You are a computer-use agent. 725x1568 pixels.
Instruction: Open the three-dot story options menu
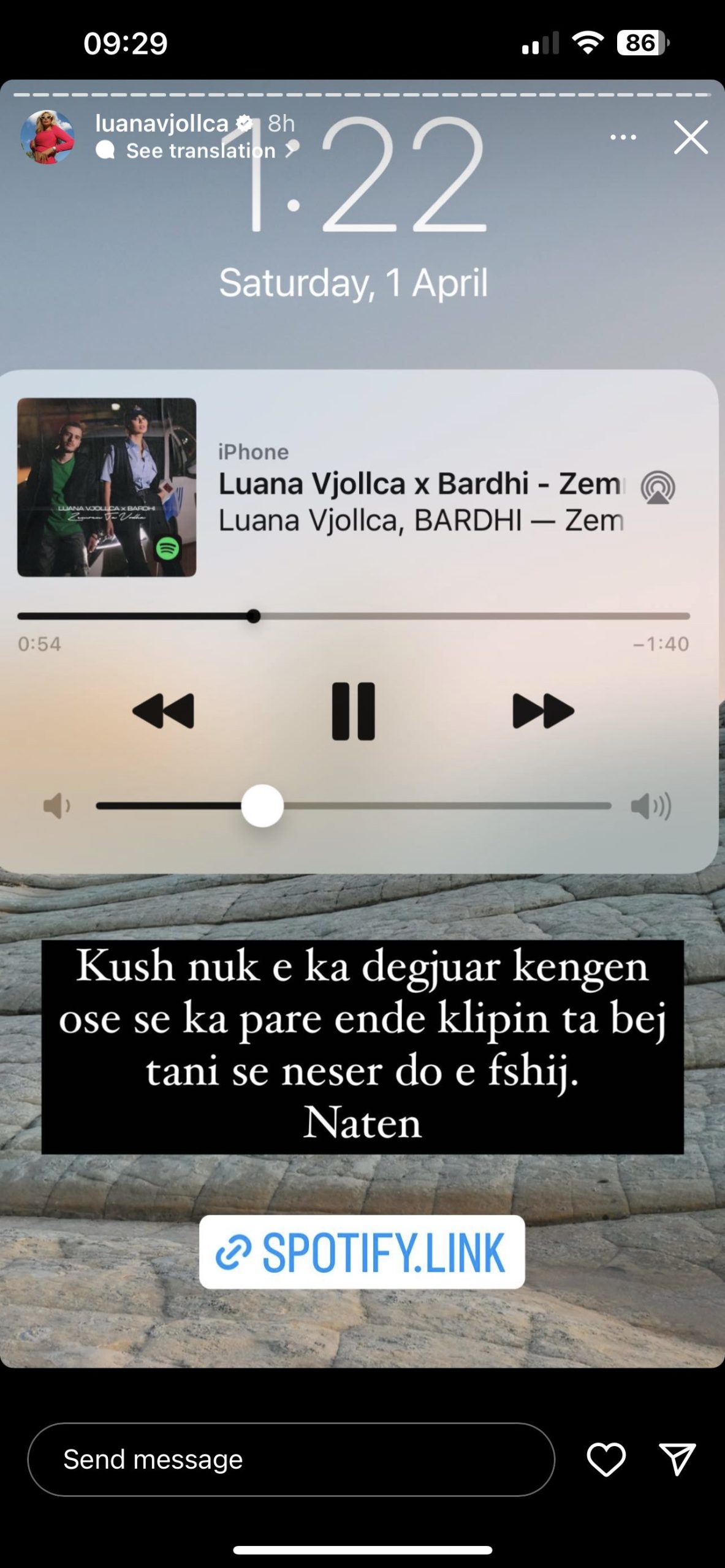tap(623, 137)
